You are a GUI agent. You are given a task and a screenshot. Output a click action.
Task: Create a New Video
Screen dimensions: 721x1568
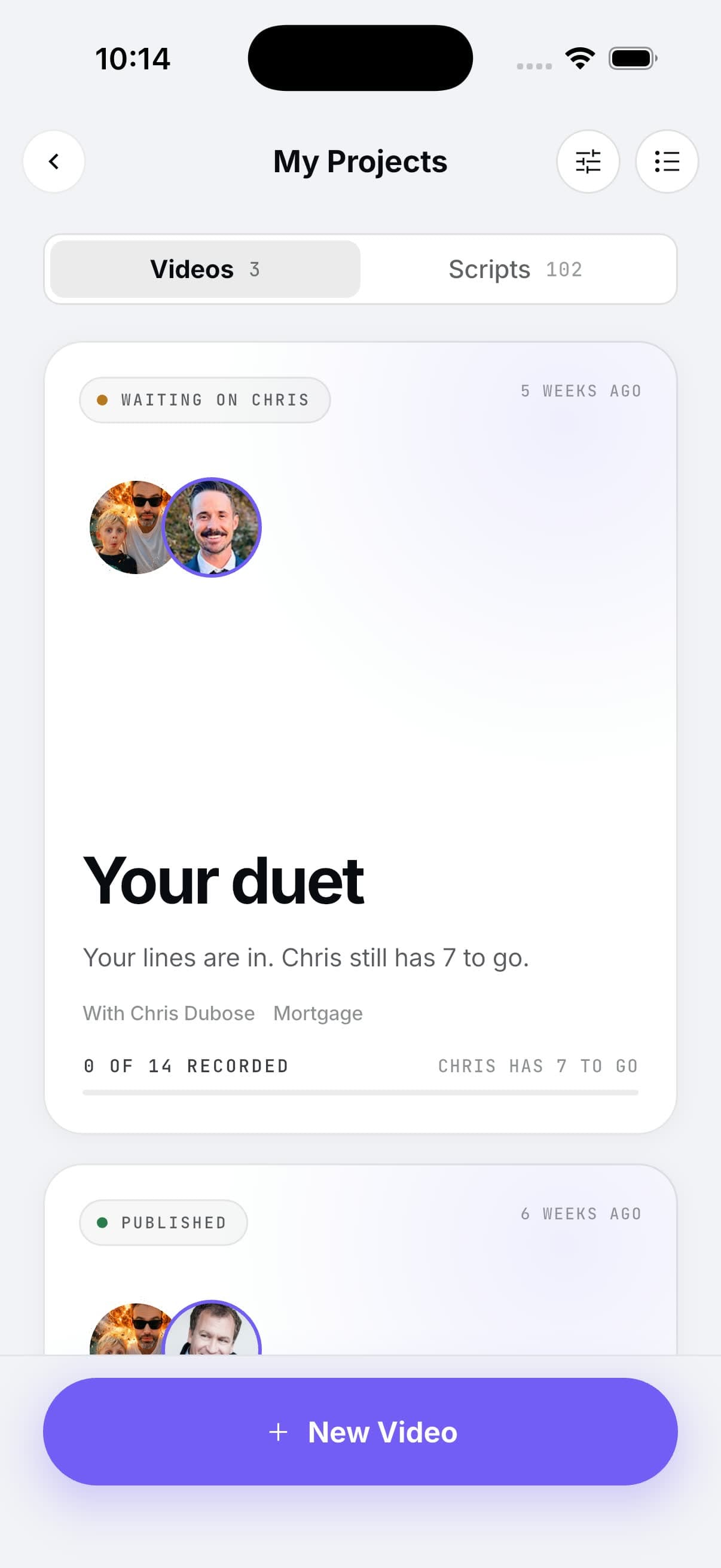[360, 1431]
